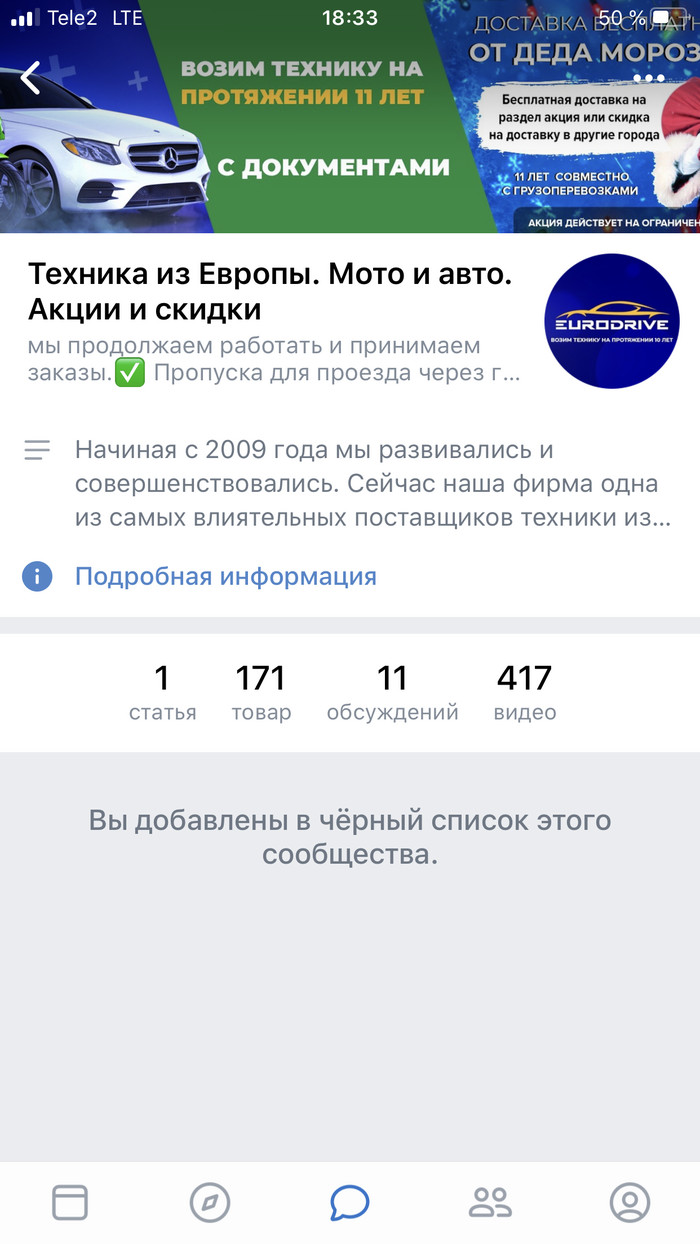Open the Подробная информация link
This screenshot has width=700, height=1244.
point(226,576)
